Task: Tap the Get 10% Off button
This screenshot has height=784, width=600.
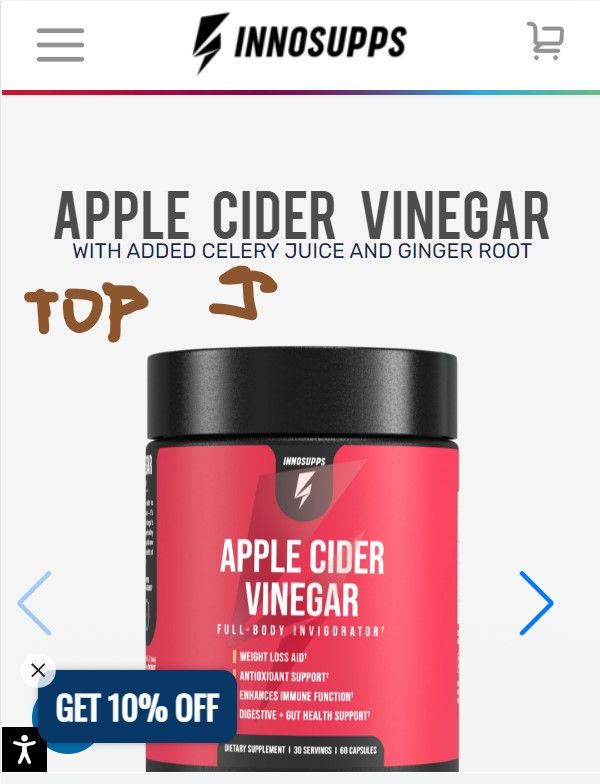Action: pyautogui.click(x=137, y=708)
